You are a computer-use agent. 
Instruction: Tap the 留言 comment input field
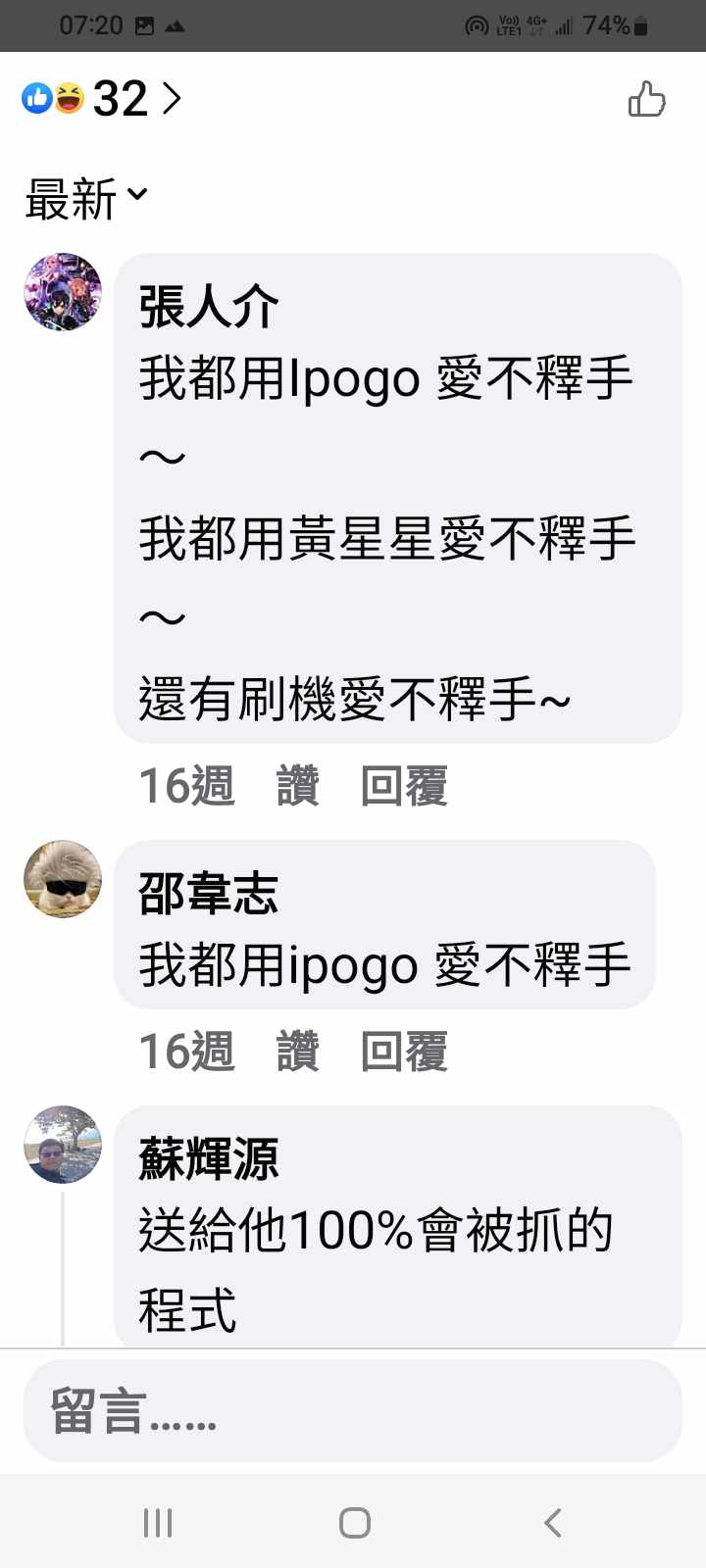pyautogui.click(x=353, y=1411)
